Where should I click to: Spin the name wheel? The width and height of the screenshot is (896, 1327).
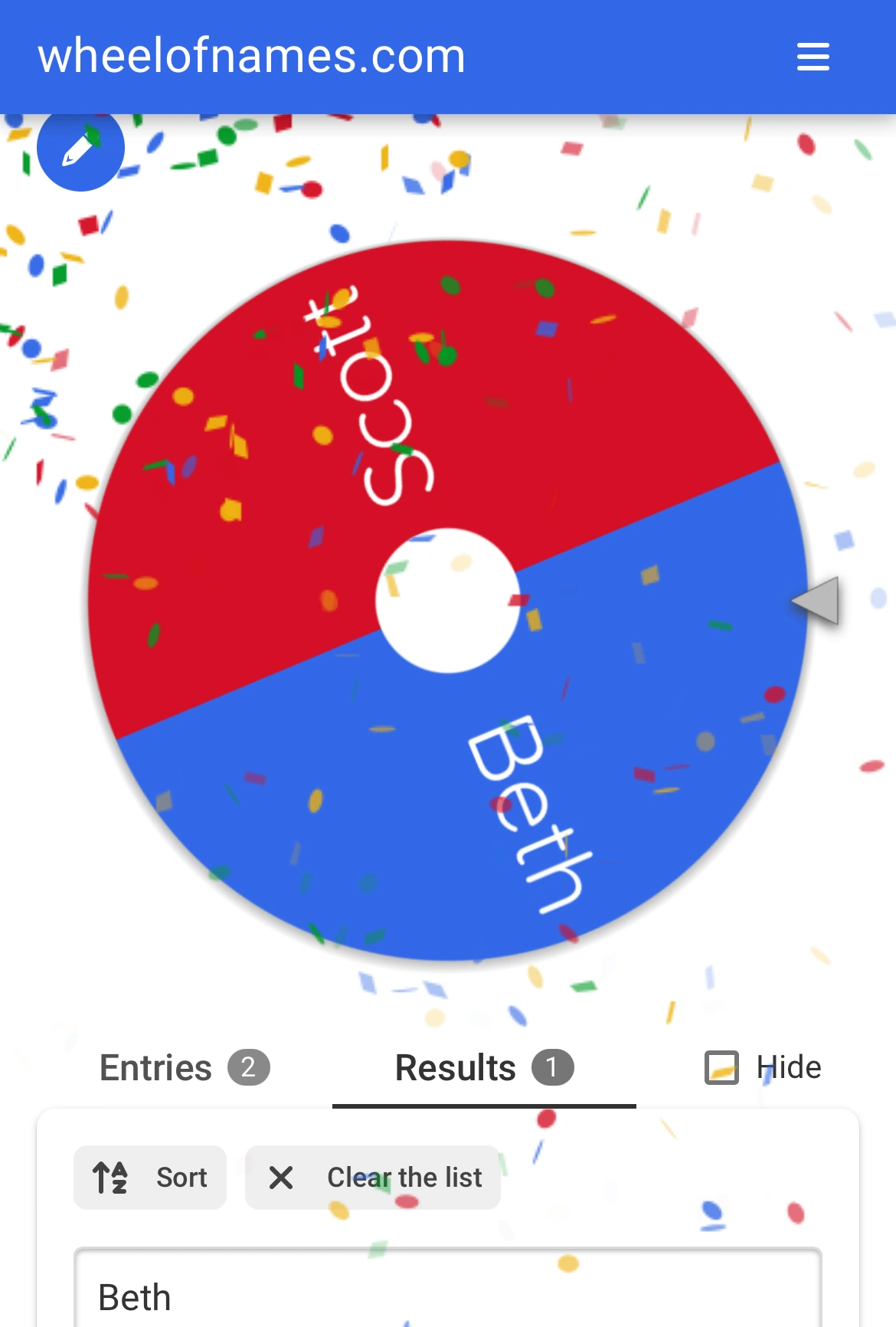pos(447,601)
